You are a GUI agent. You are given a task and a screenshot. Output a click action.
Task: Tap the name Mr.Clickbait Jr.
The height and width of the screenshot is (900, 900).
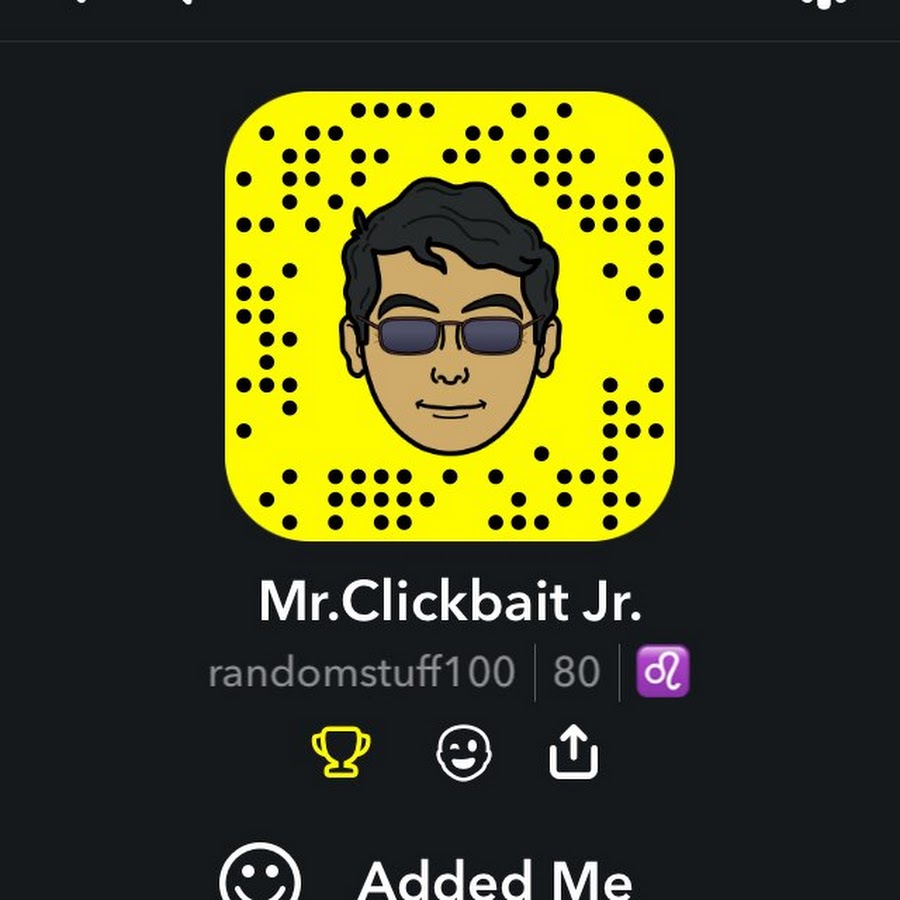450,602
